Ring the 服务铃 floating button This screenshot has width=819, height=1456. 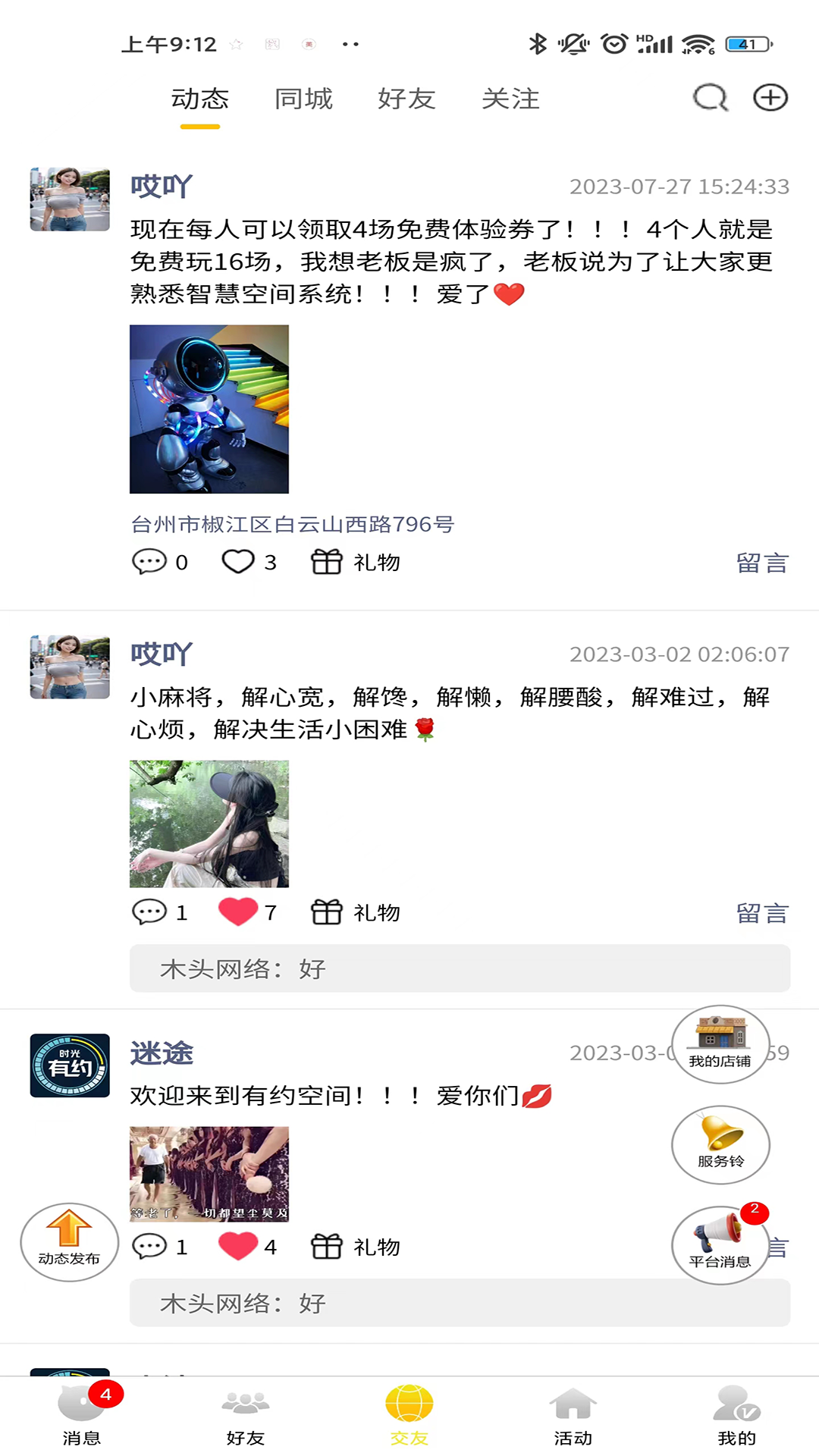pos(720,1144)
